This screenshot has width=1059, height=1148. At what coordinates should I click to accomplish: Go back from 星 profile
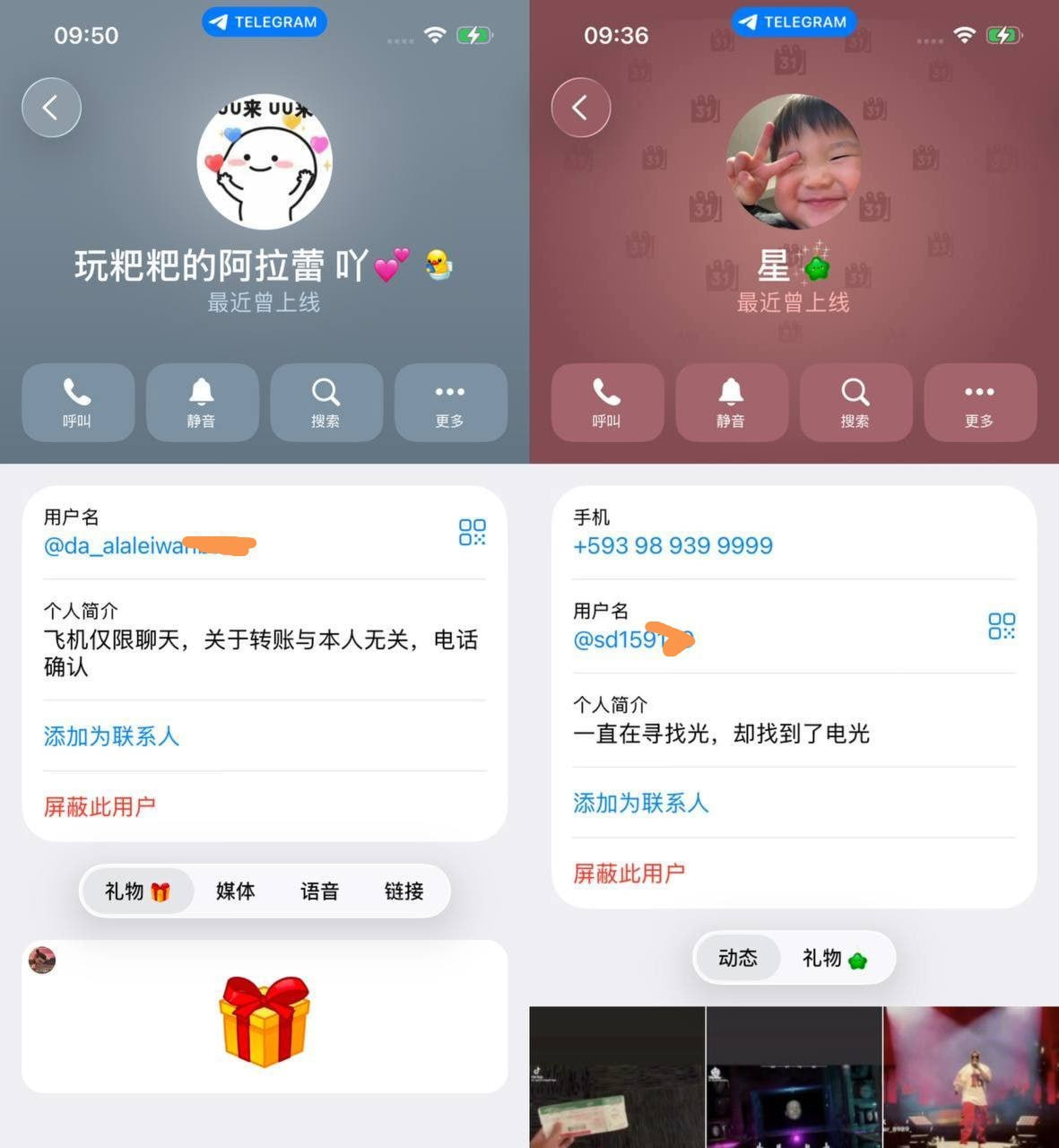pos(580,109)
